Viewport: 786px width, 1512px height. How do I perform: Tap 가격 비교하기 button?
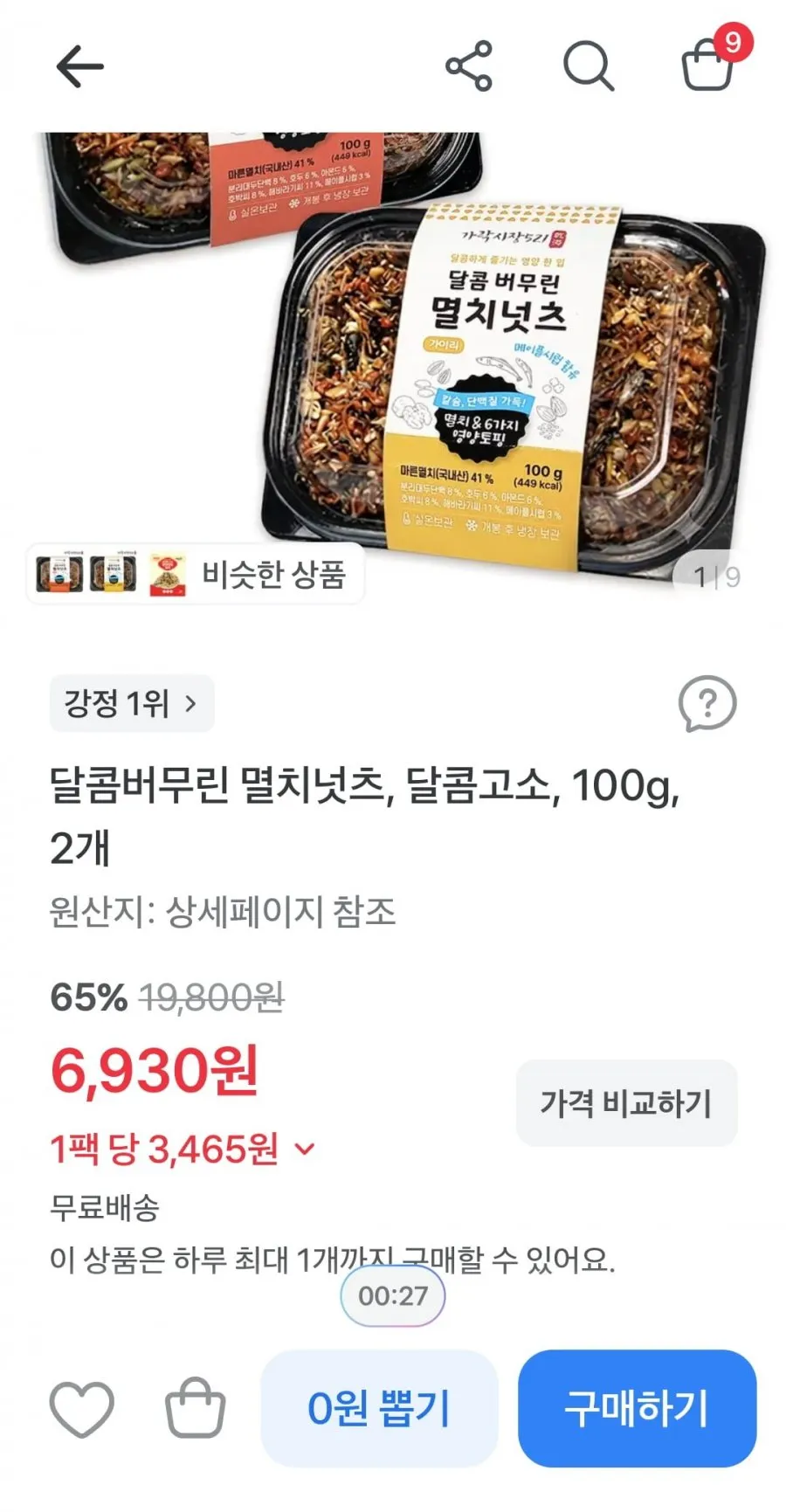point(626,1103)
